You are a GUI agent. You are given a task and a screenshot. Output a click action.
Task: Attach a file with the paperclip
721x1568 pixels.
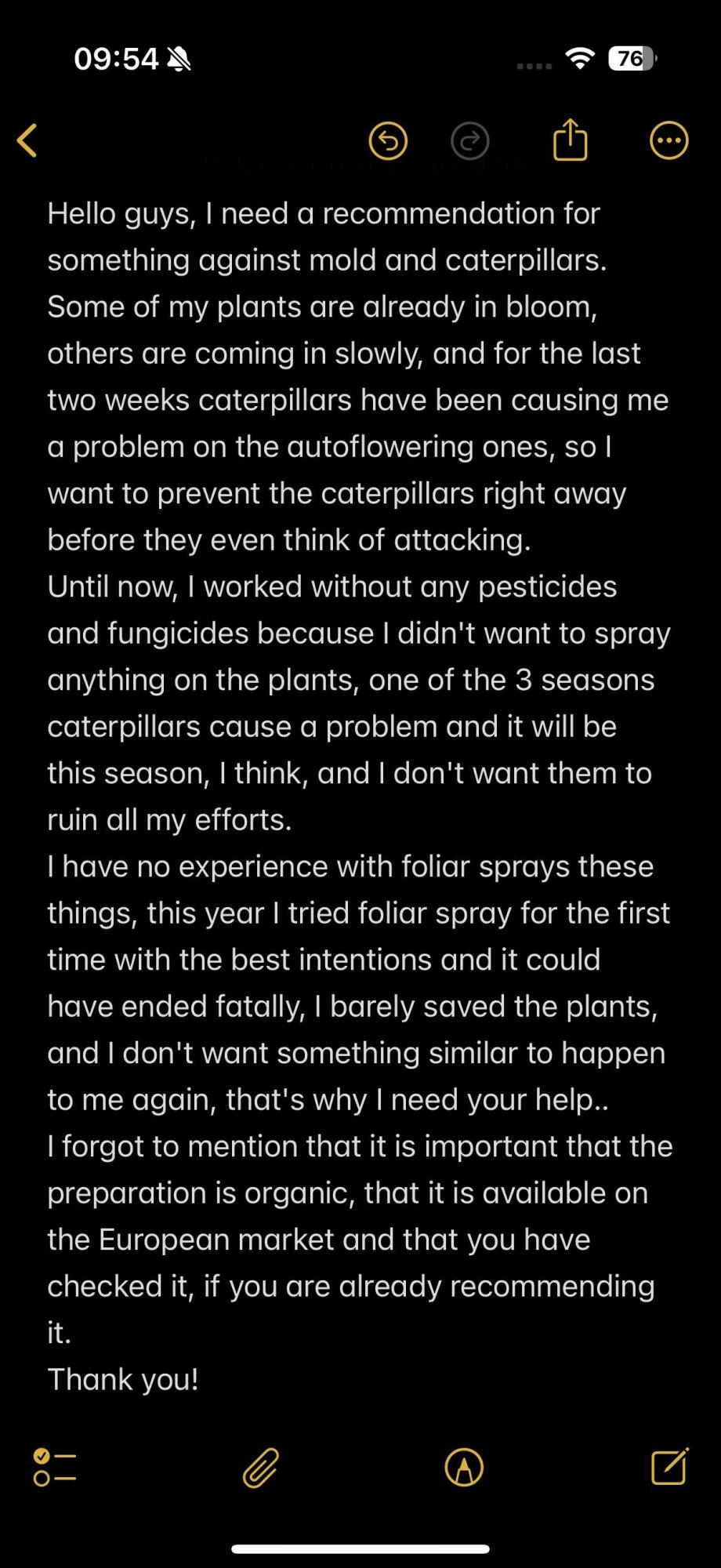pos(260,1468)
